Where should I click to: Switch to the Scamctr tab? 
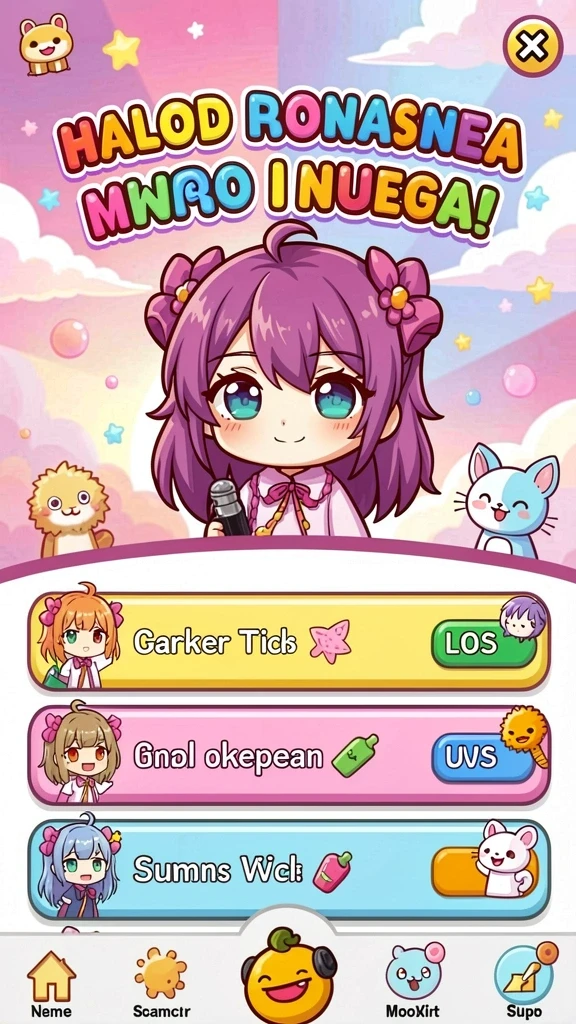161,985
